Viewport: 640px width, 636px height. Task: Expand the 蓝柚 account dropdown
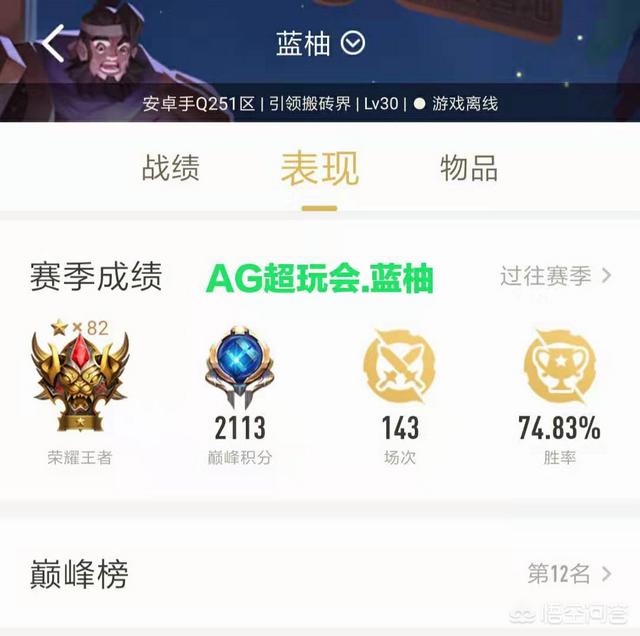[353, 43]
